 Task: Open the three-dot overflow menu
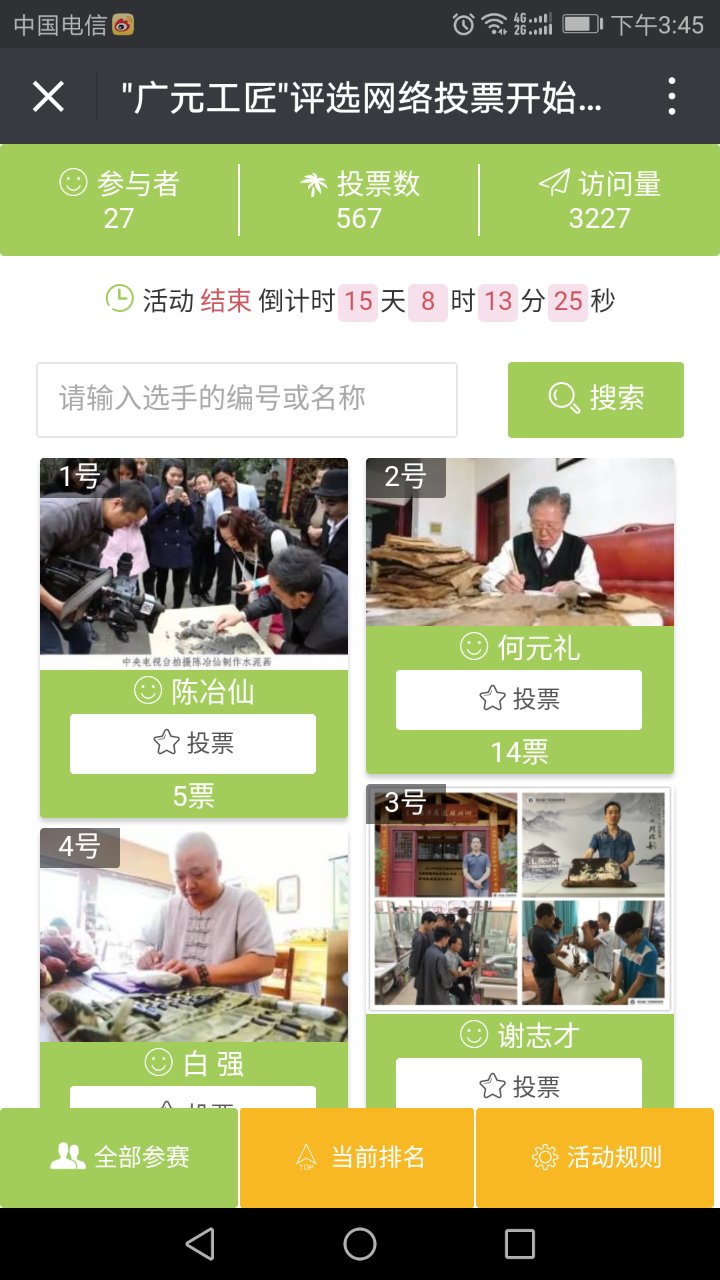point(672,97)
